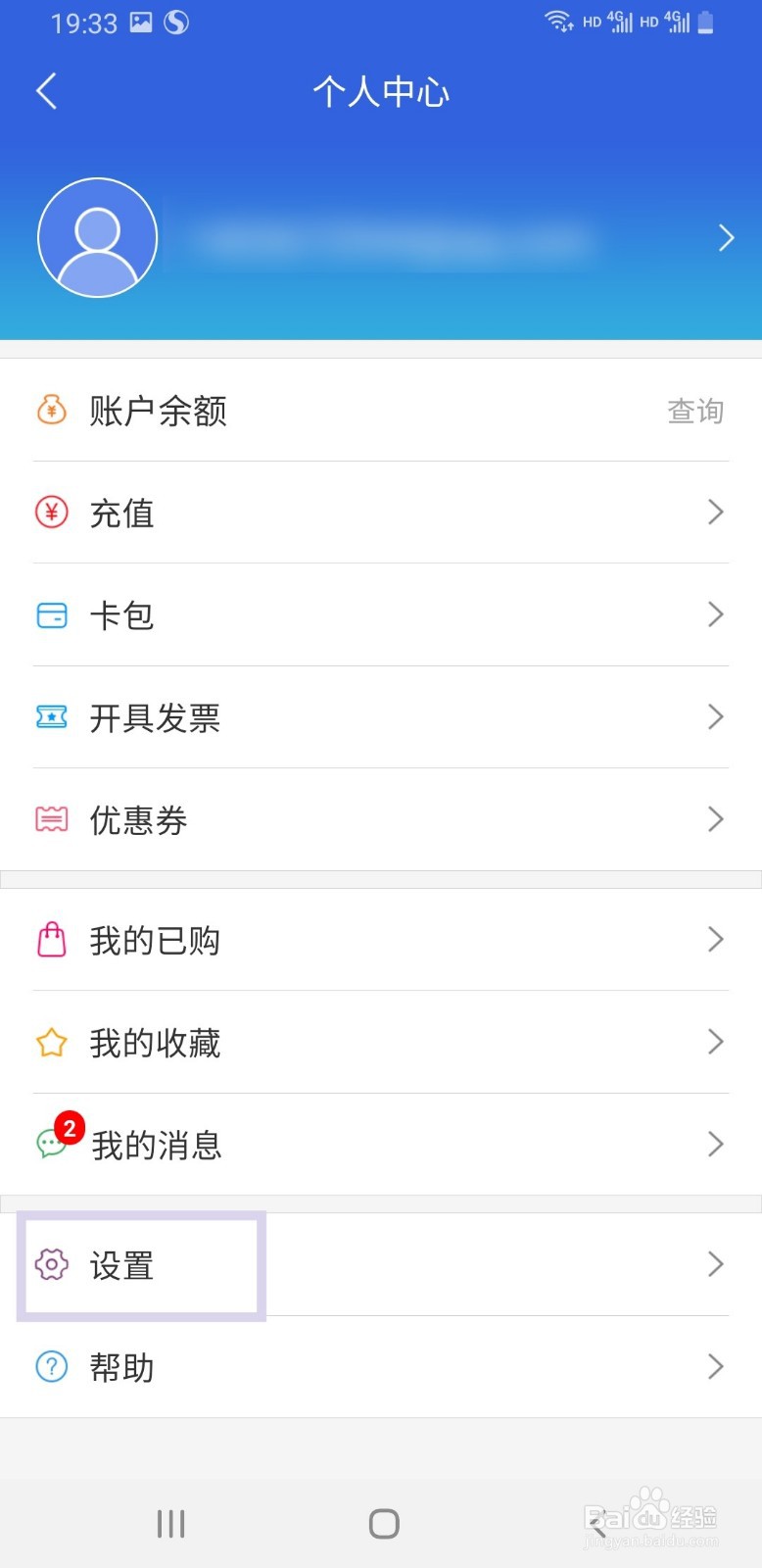Open 卡包 card wallet
The height and width of the screenshot is (1568, 762).
(380, 615)
